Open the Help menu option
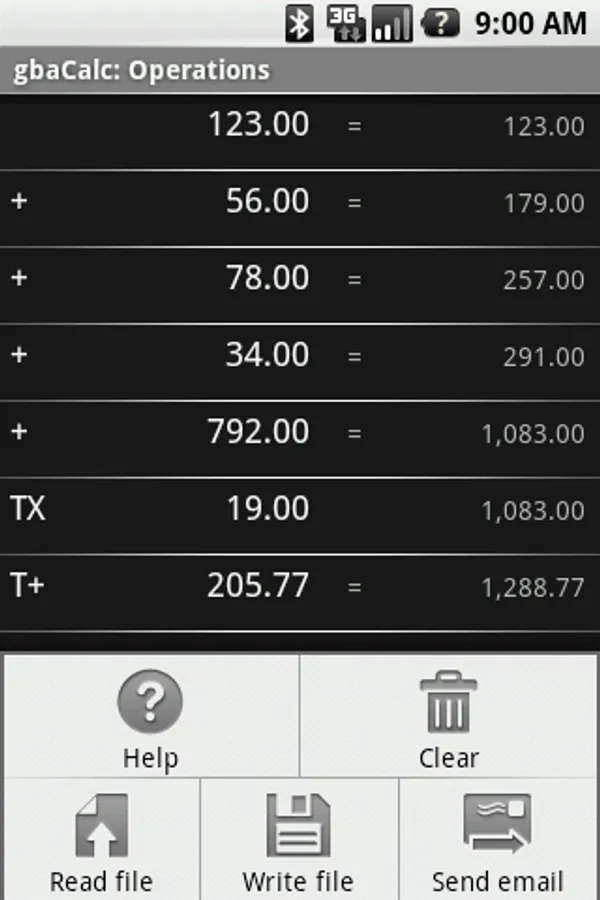This screenshot has width=600, height=900. coord(150,716)
